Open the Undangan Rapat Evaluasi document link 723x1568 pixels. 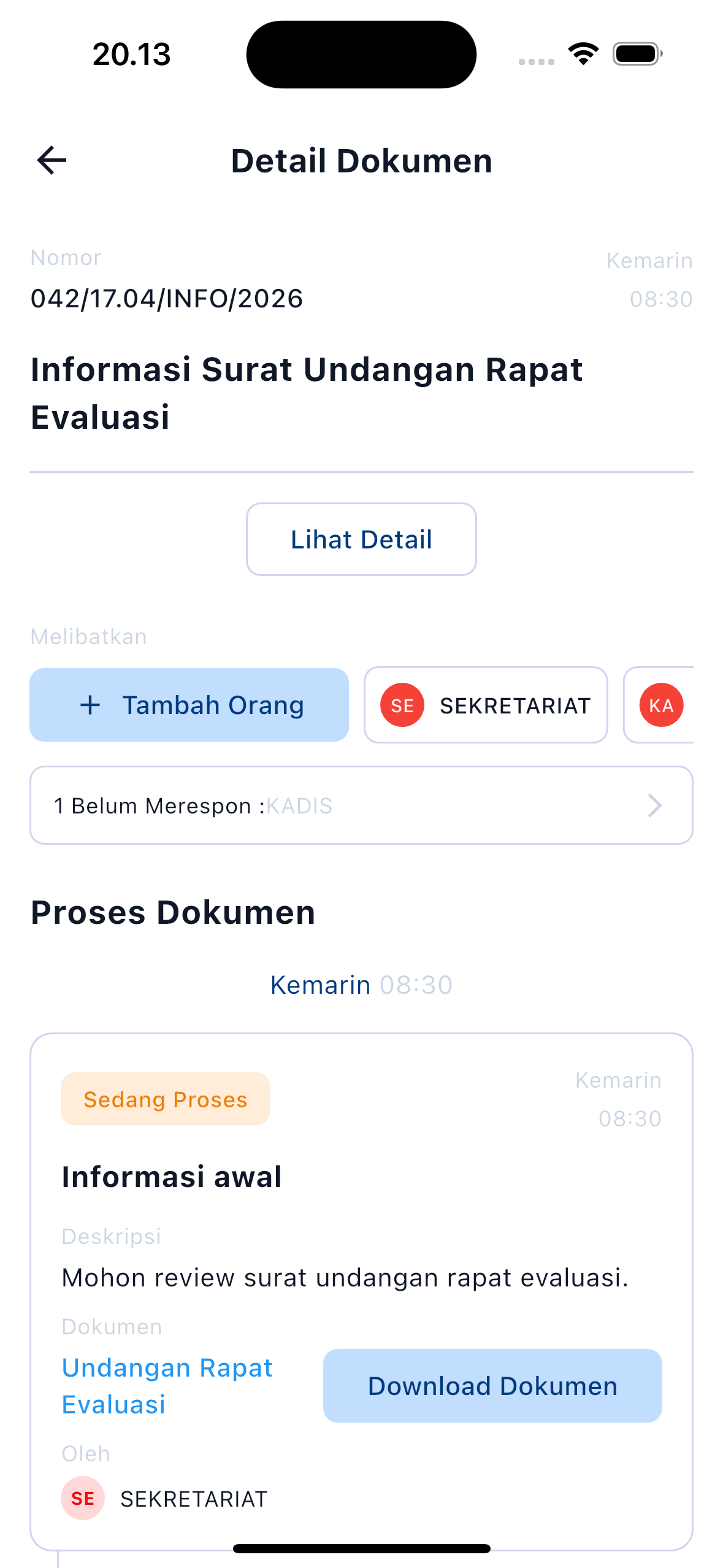point(166,1386)
